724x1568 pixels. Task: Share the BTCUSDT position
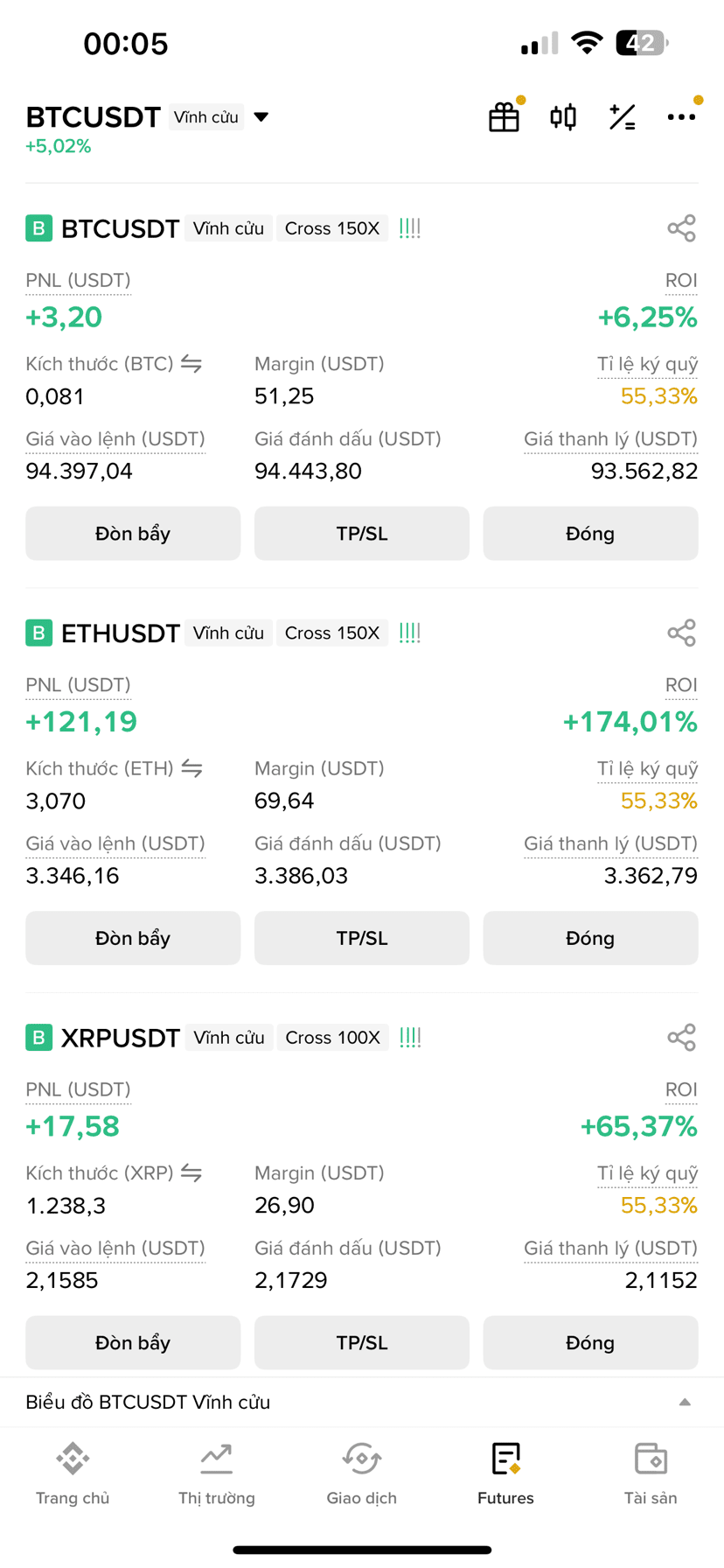point(681,228)
